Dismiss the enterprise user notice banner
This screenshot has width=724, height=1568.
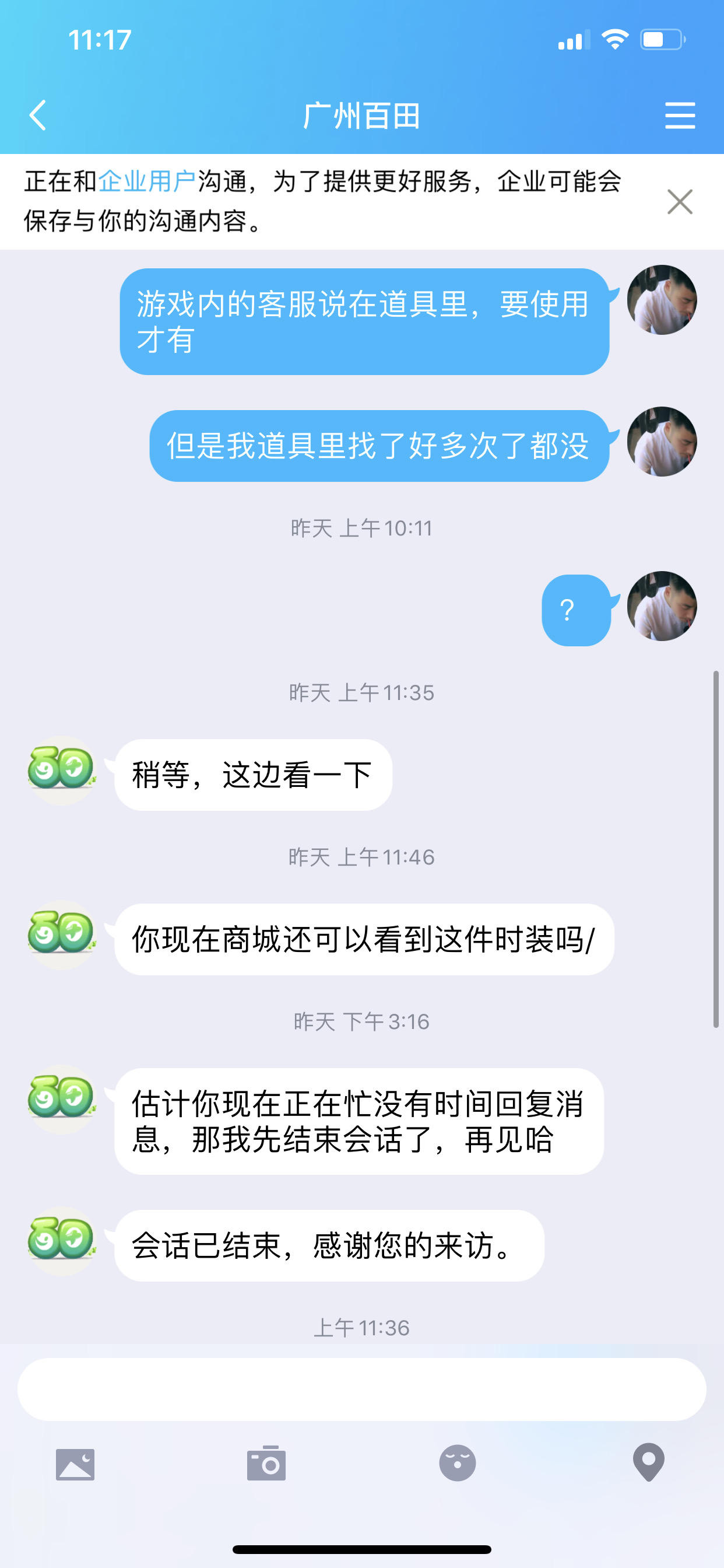point(680,201)
